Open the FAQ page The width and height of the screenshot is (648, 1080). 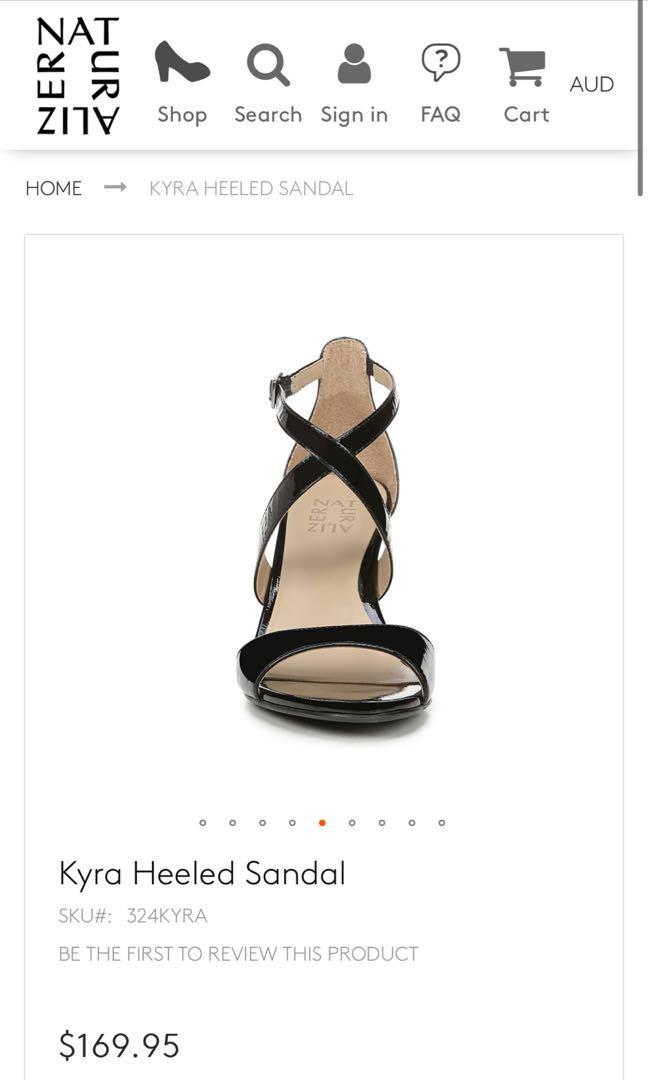click(440, 84)
